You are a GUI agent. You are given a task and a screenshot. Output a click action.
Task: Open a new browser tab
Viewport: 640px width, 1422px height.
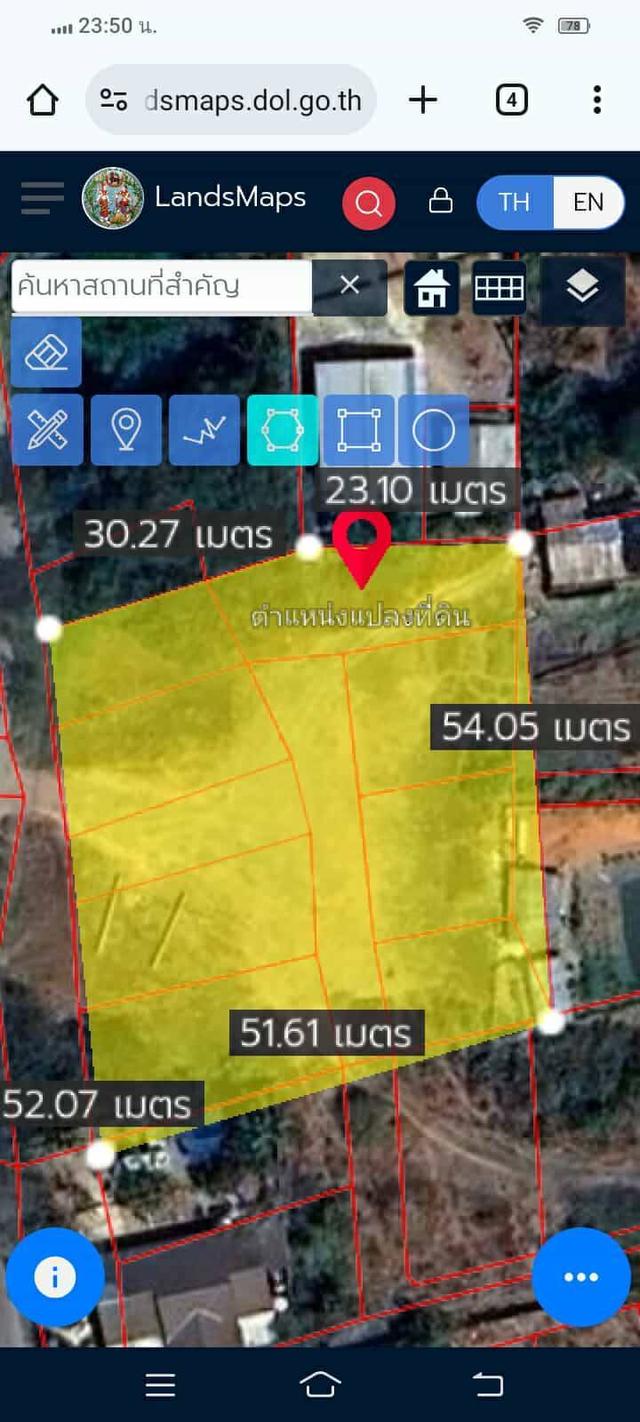tap(423, 100)
